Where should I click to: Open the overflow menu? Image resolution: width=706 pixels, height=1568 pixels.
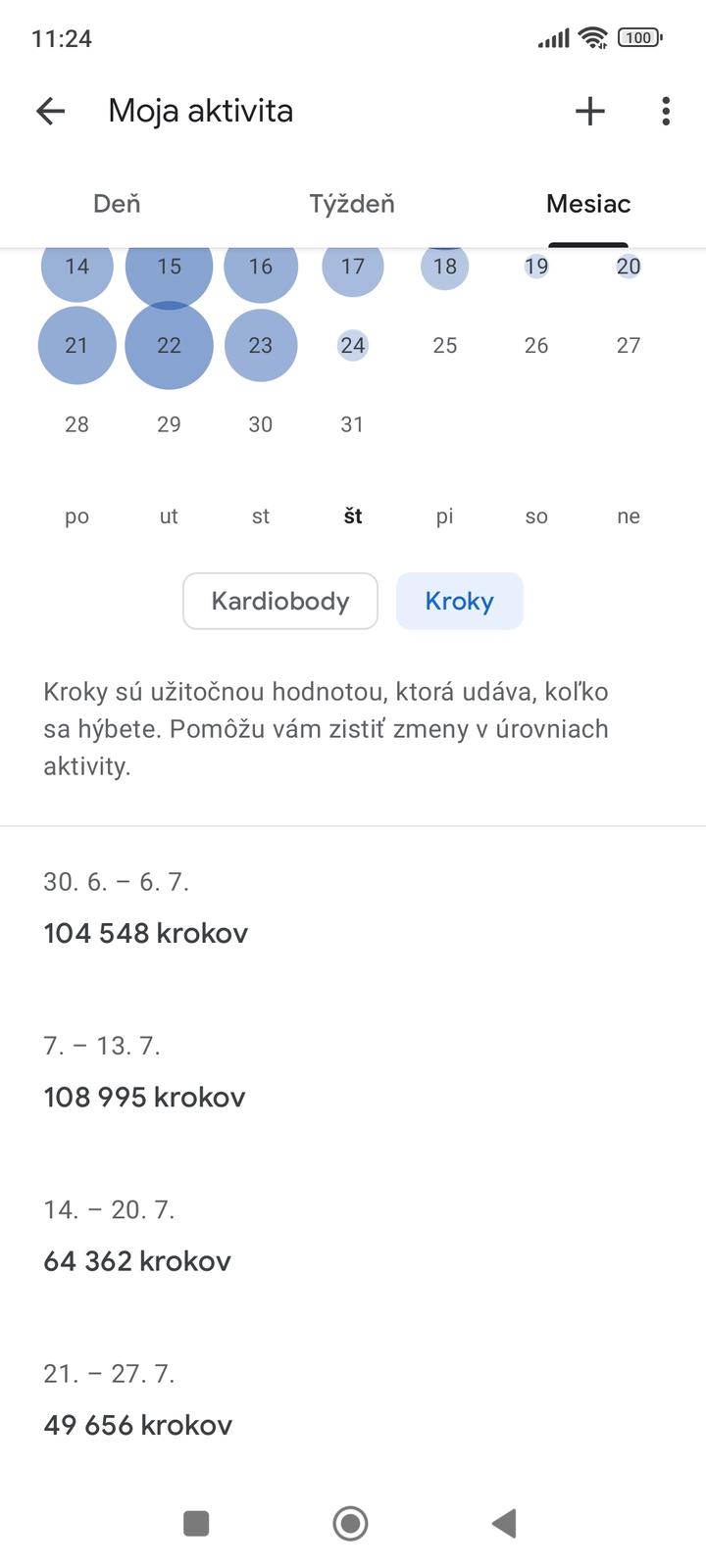(x=666, y=112)
